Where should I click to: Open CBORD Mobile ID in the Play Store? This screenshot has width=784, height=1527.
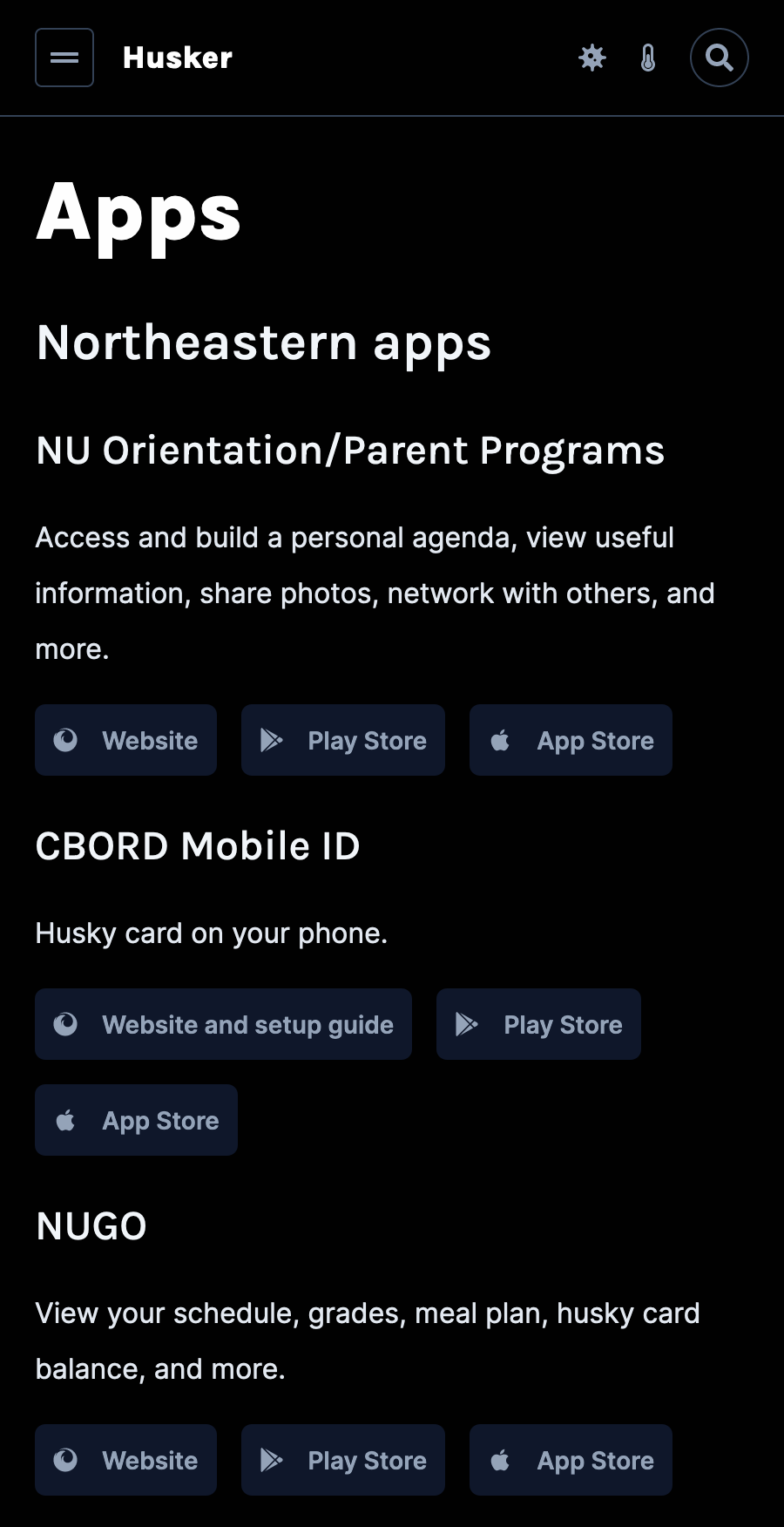(538, 1024)
